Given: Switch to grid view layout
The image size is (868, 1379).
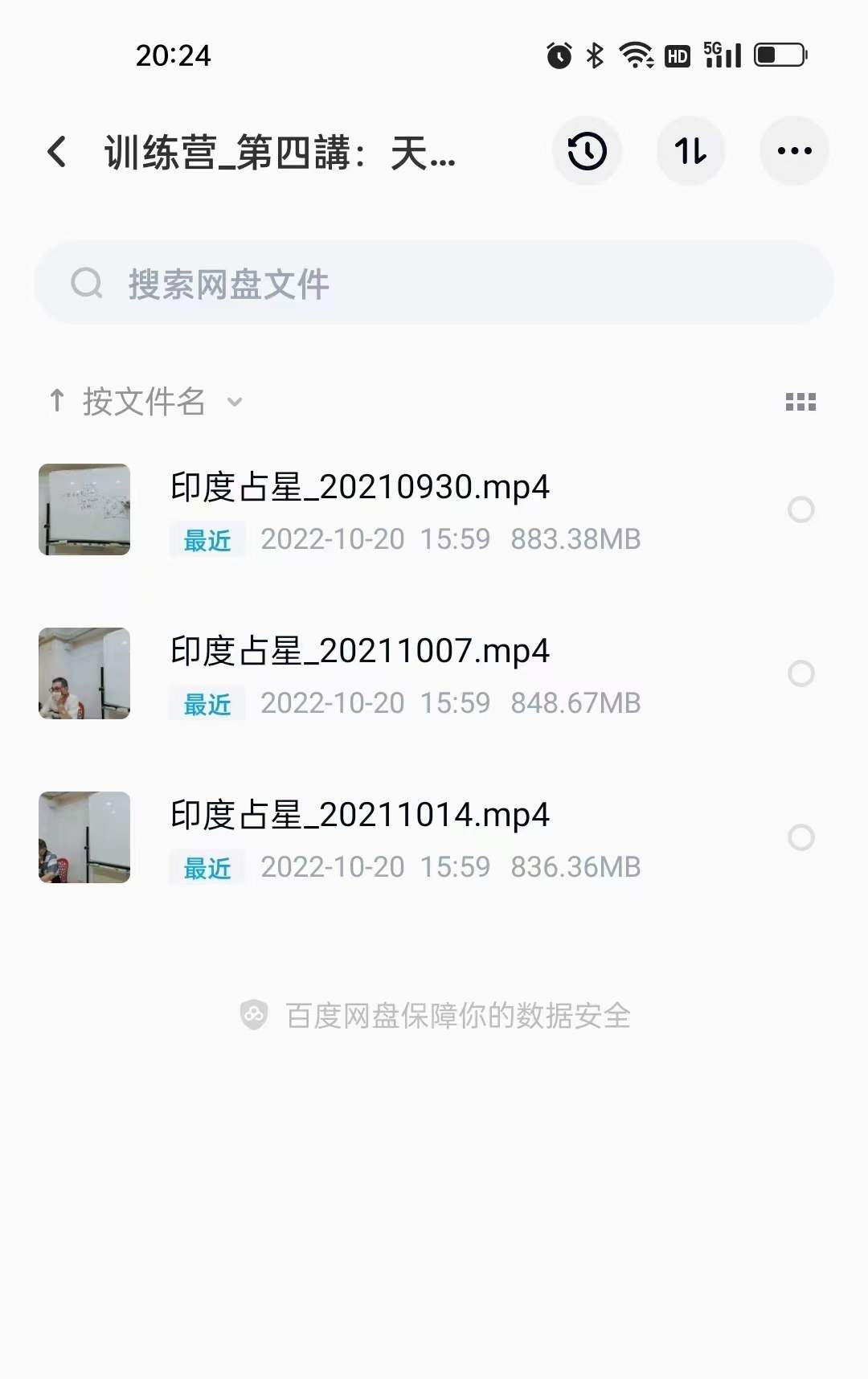Looking at the screenshot, I should click(800, 402).
